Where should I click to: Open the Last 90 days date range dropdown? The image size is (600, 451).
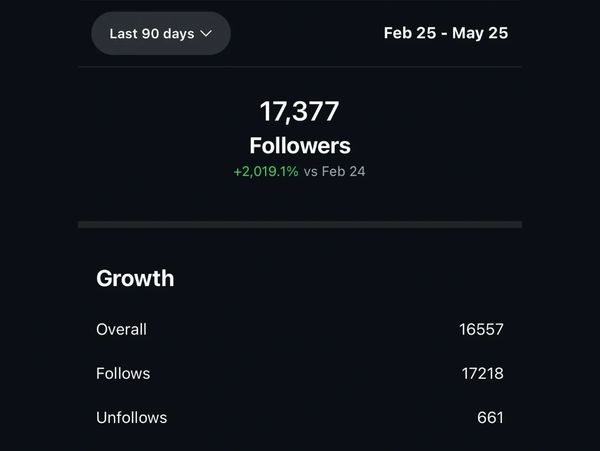tap(161, 34)
